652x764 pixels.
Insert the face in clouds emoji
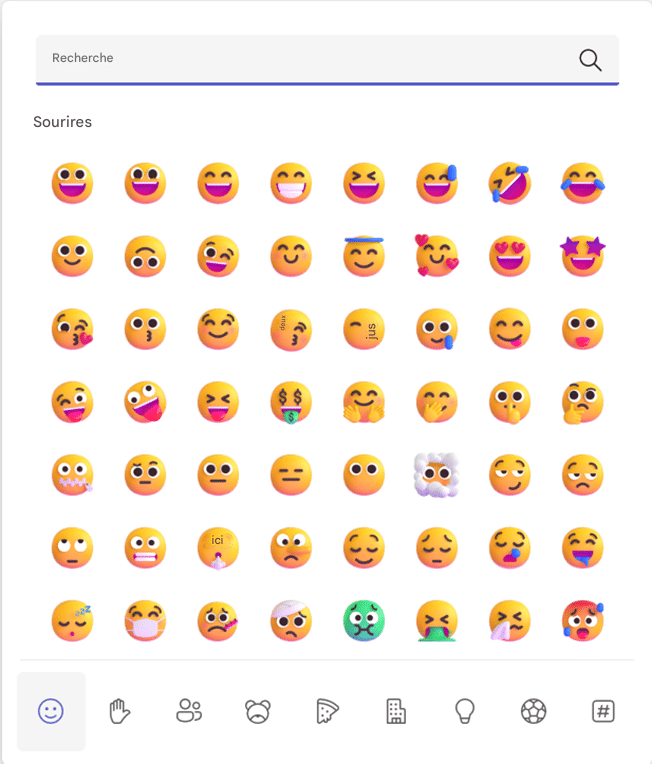click(x=436, y=475)
